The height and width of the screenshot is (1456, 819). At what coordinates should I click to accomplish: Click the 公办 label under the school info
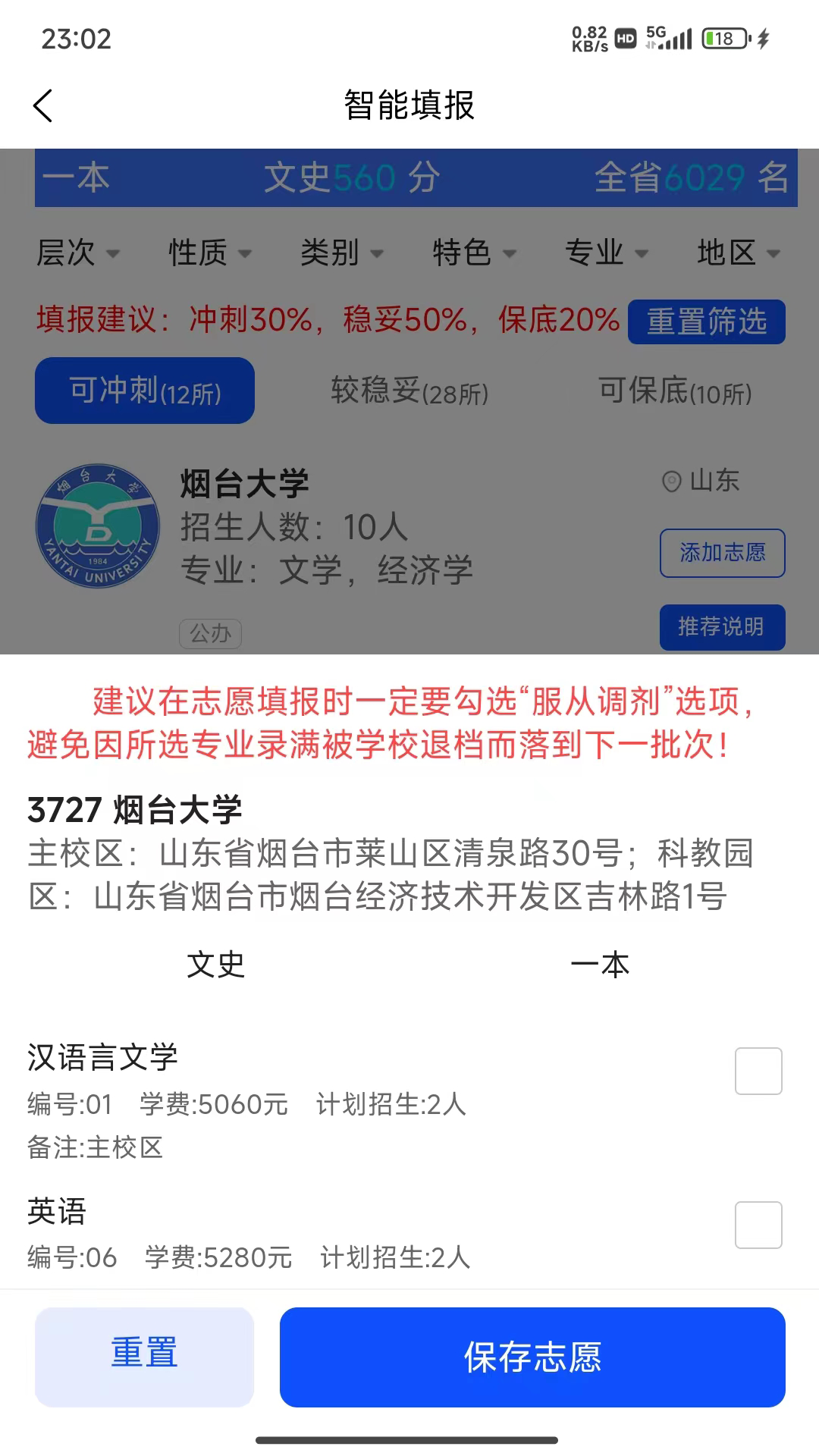[x=210, y=633]
